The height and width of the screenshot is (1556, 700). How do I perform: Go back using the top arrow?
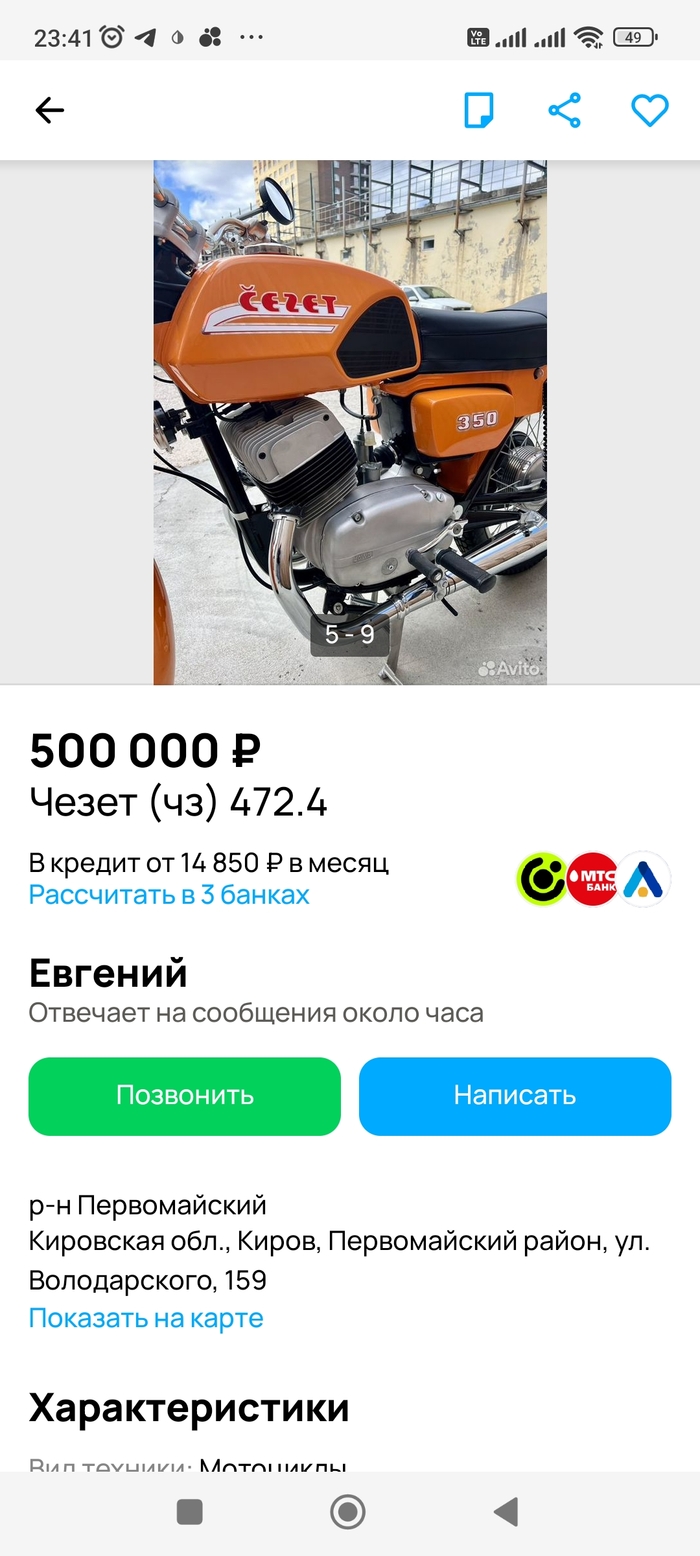49,111
